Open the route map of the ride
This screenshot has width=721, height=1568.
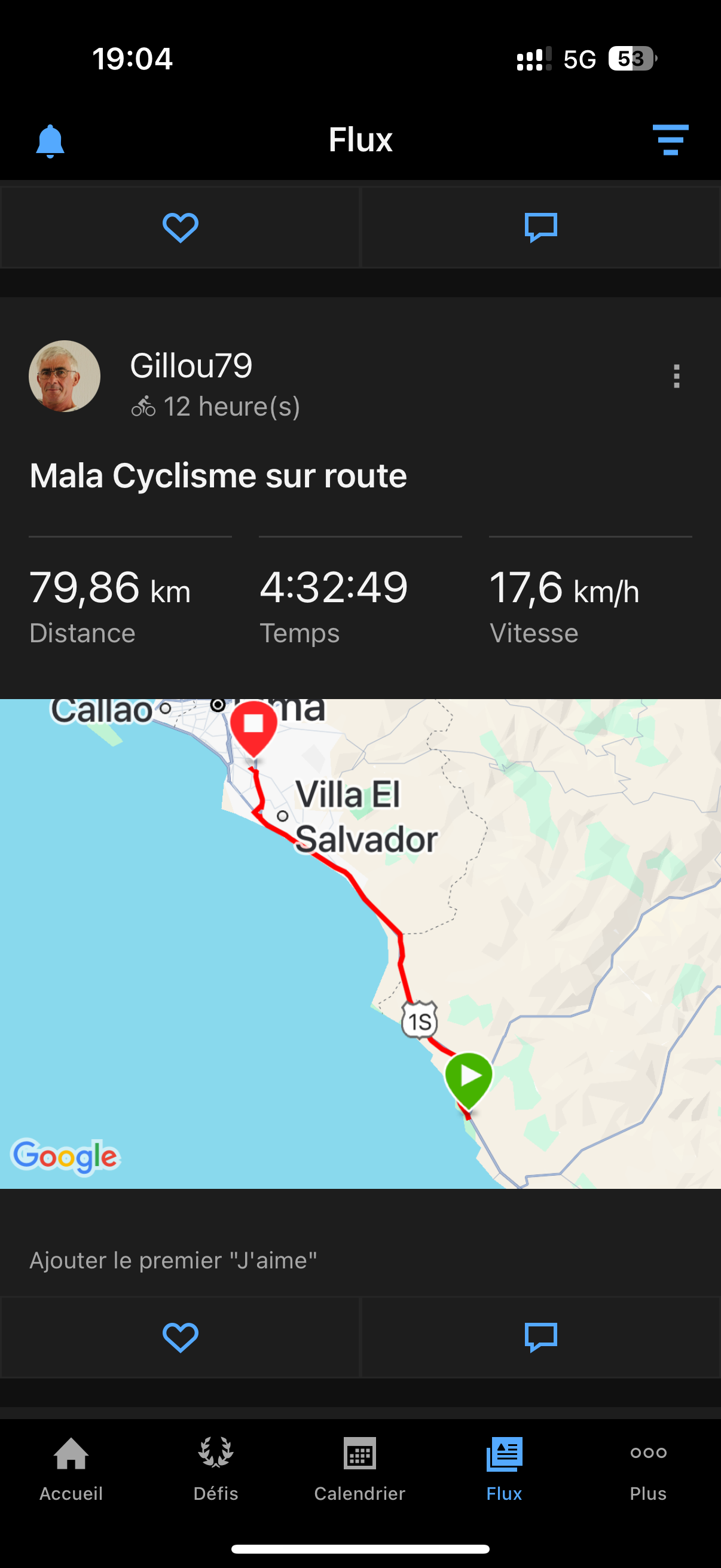coord(360,944)
